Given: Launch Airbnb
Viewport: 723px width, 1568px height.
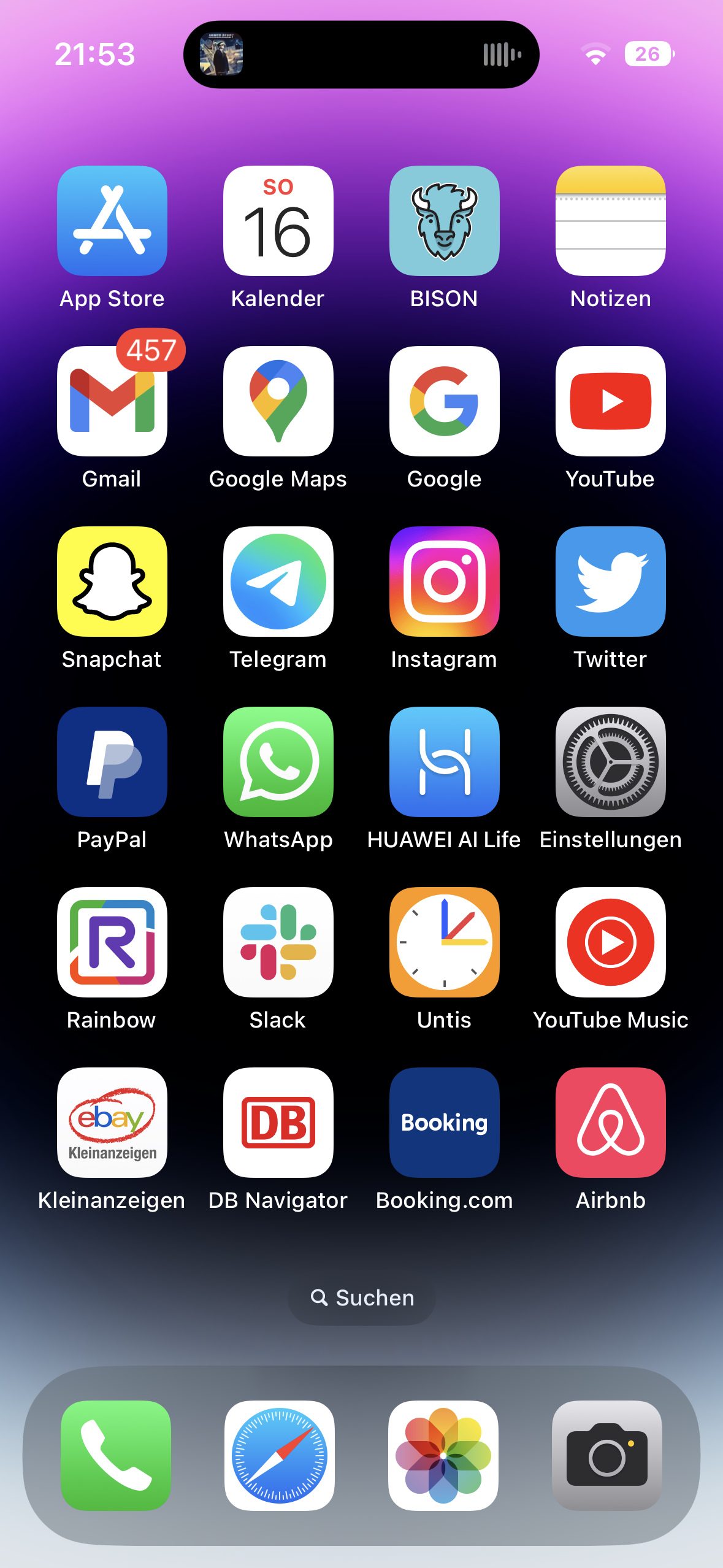Looking at the screenshot, I should coord(611,1123).
